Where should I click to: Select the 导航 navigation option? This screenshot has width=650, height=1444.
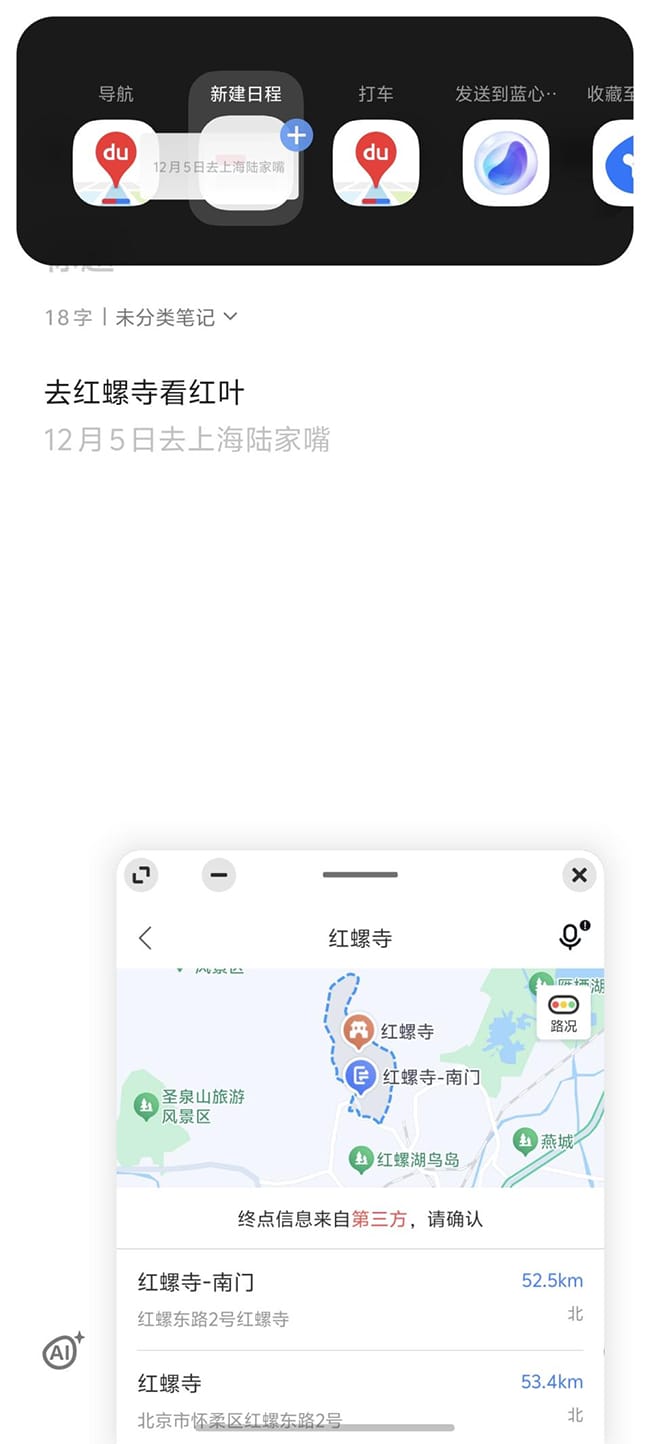pos(115,162)
